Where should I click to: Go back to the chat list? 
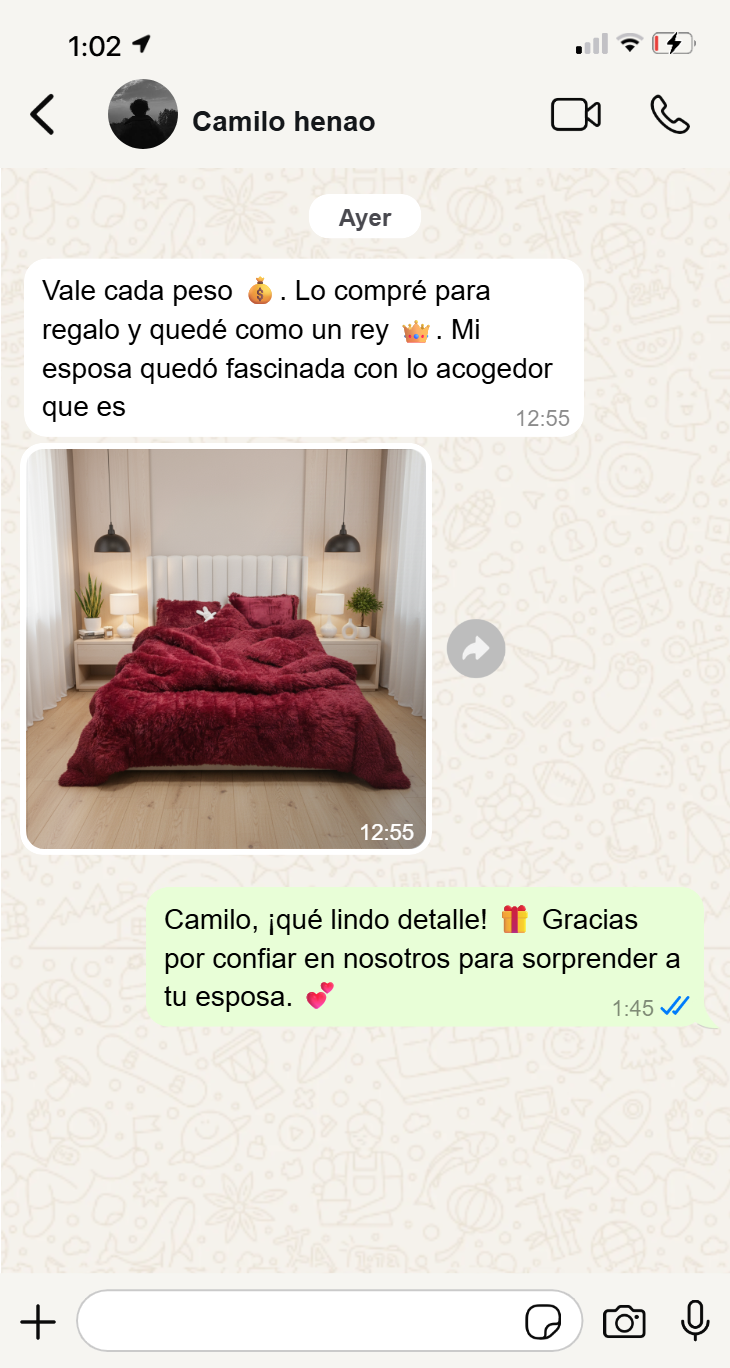tap(42, 115)
